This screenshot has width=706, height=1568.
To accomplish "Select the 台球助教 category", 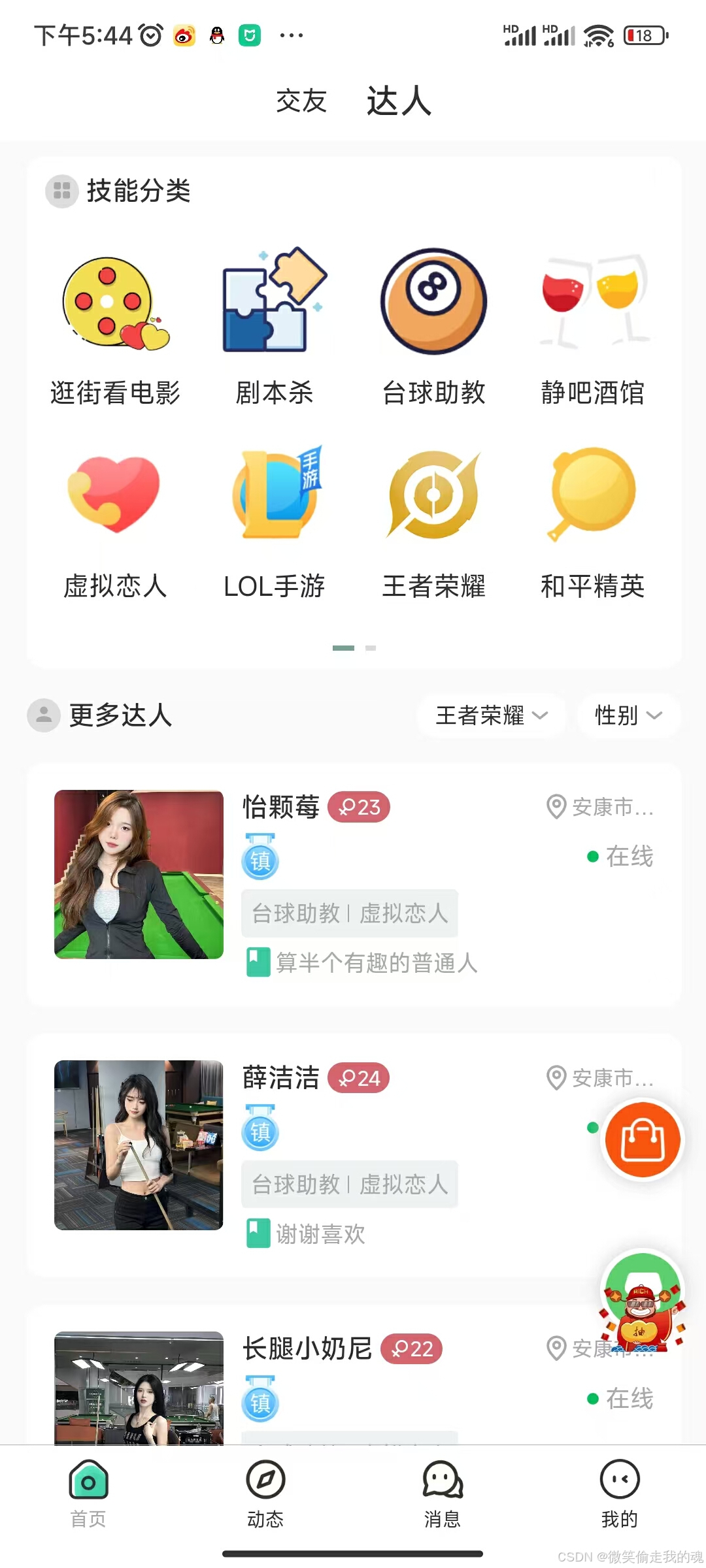I will [433, 330].
